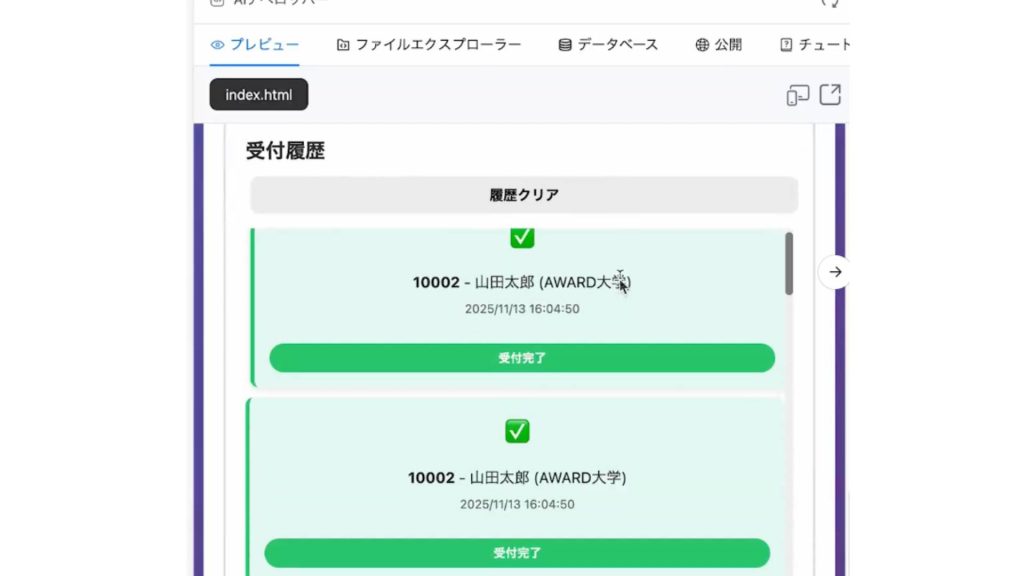Screen dimensions: 1024x576
Task: Tap the right arrow circle button
Action: coord(836,272)
